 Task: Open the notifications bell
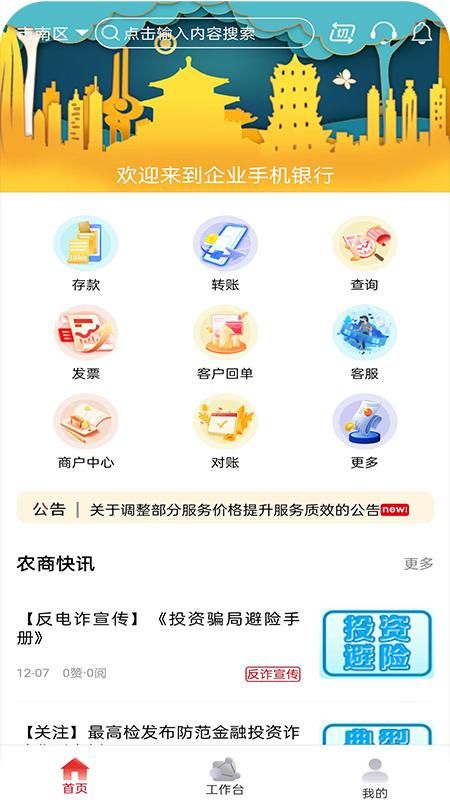(421, 34)
